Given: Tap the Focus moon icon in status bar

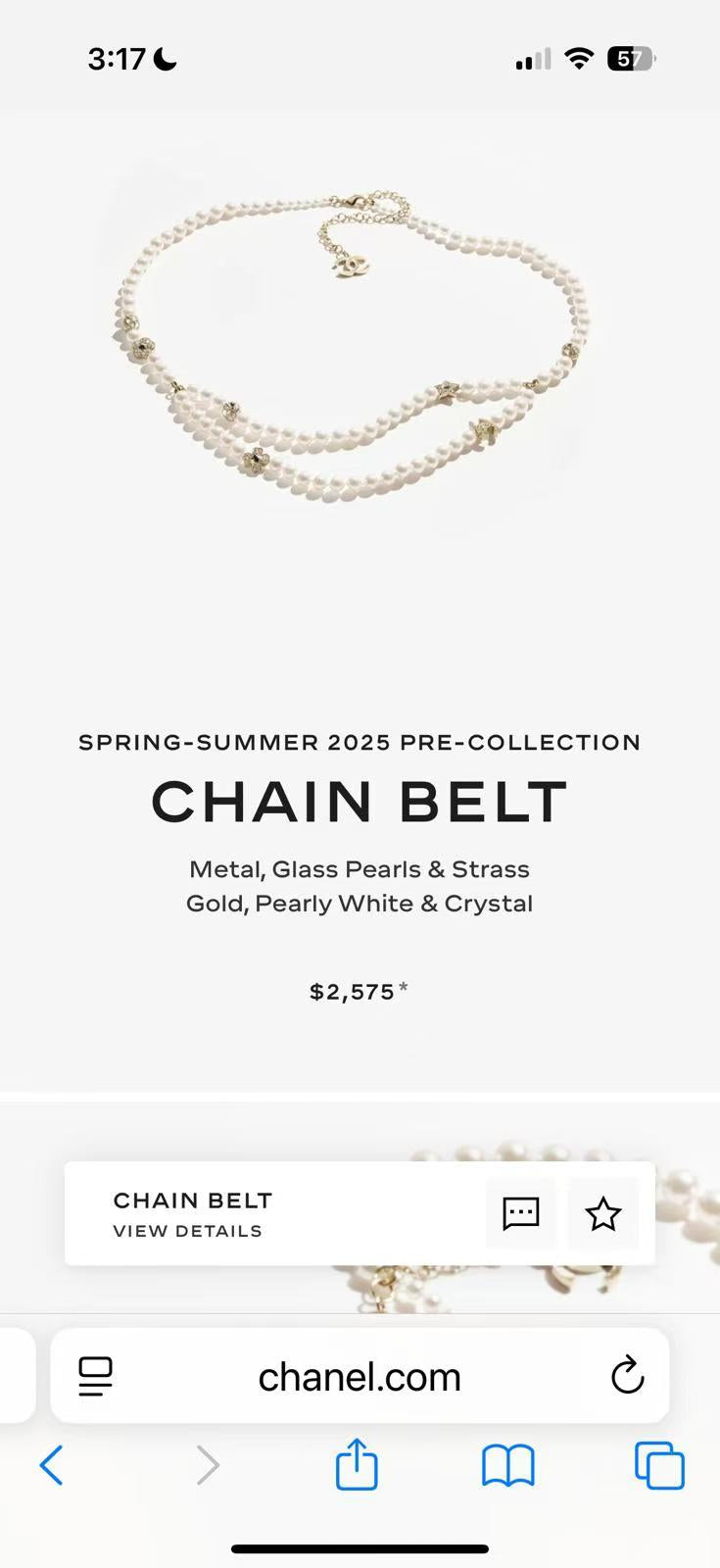Looking at the screenshot, I should (x=165, y=58).
